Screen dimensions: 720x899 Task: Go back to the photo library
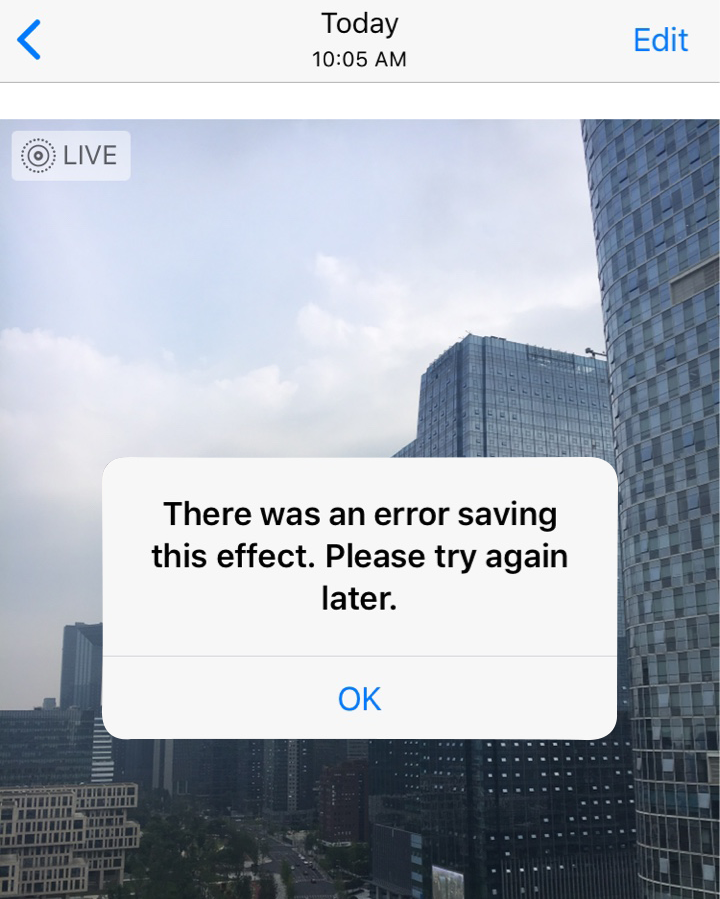pos(30,40)
